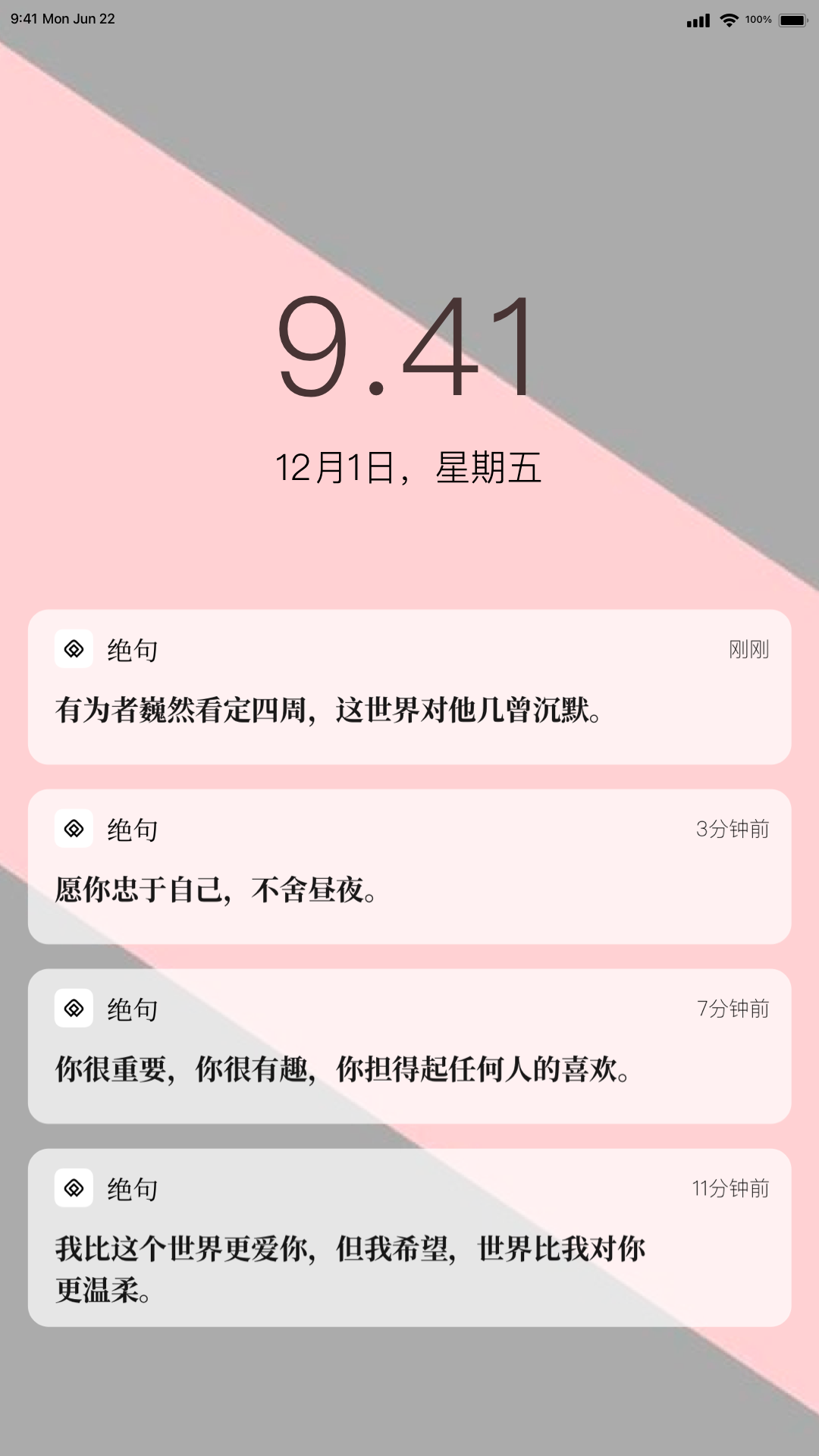Open the notification 愿你忠于自己,不舍昼夜
Screen dimensions: 819x1456
tap(409, 867)
